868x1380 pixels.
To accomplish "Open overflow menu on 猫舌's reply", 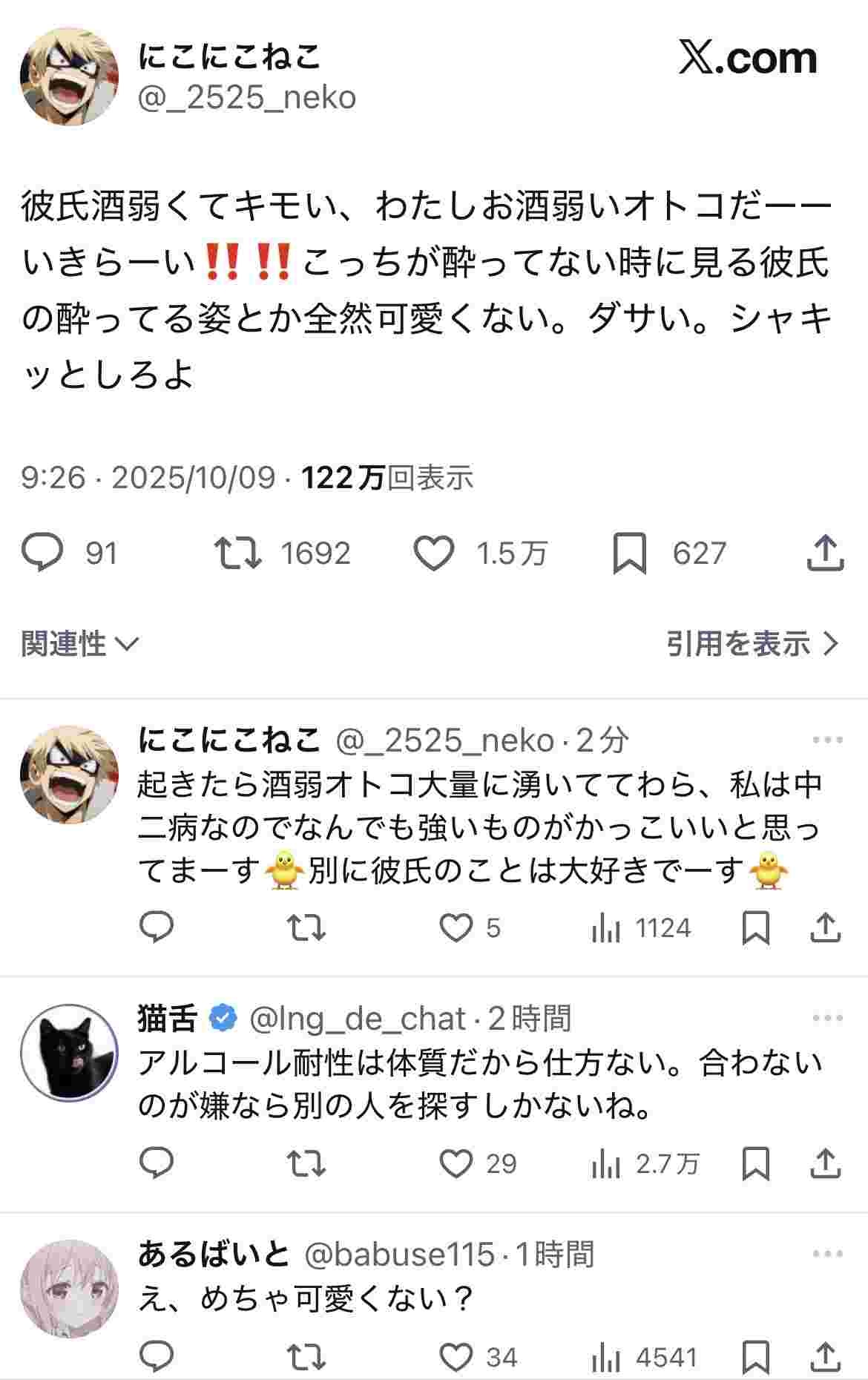I will (x=828, y=1018).
